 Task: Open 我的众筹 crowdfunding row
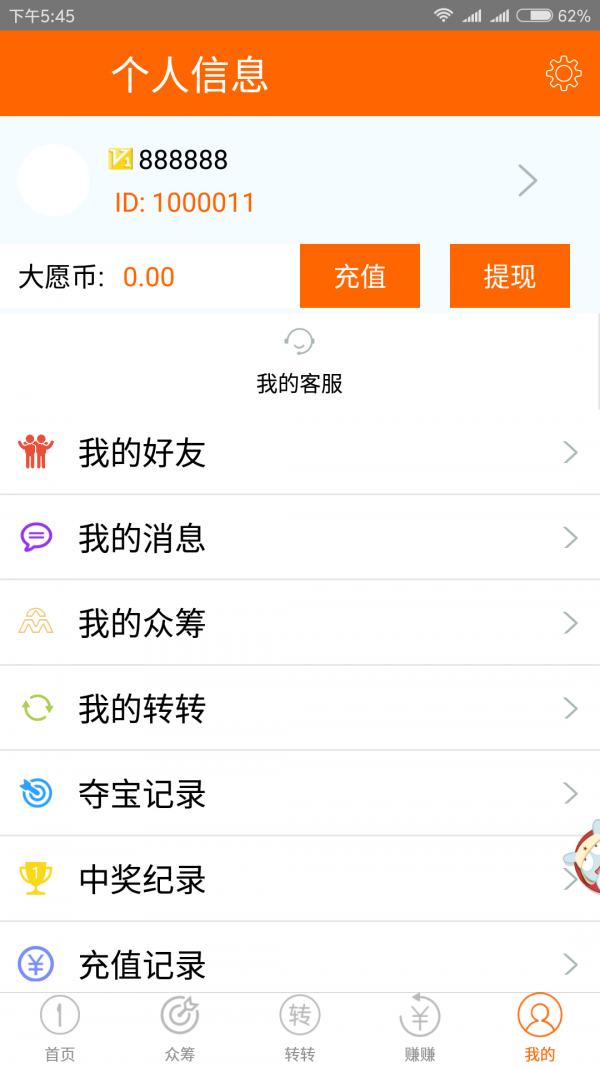pyautogui.click(x=300, y=623)
